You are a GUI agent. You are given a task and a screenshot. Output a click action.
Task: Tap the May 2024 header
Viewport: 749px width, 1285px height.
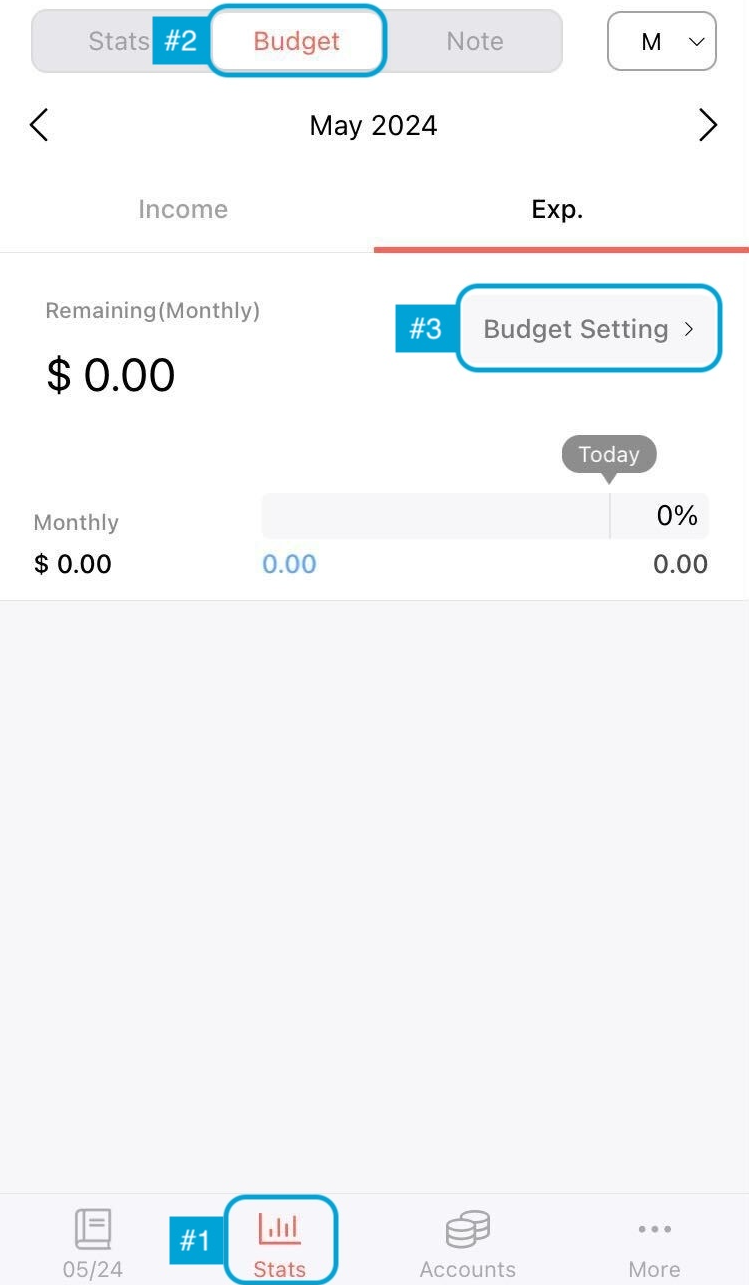click(373, 124)
